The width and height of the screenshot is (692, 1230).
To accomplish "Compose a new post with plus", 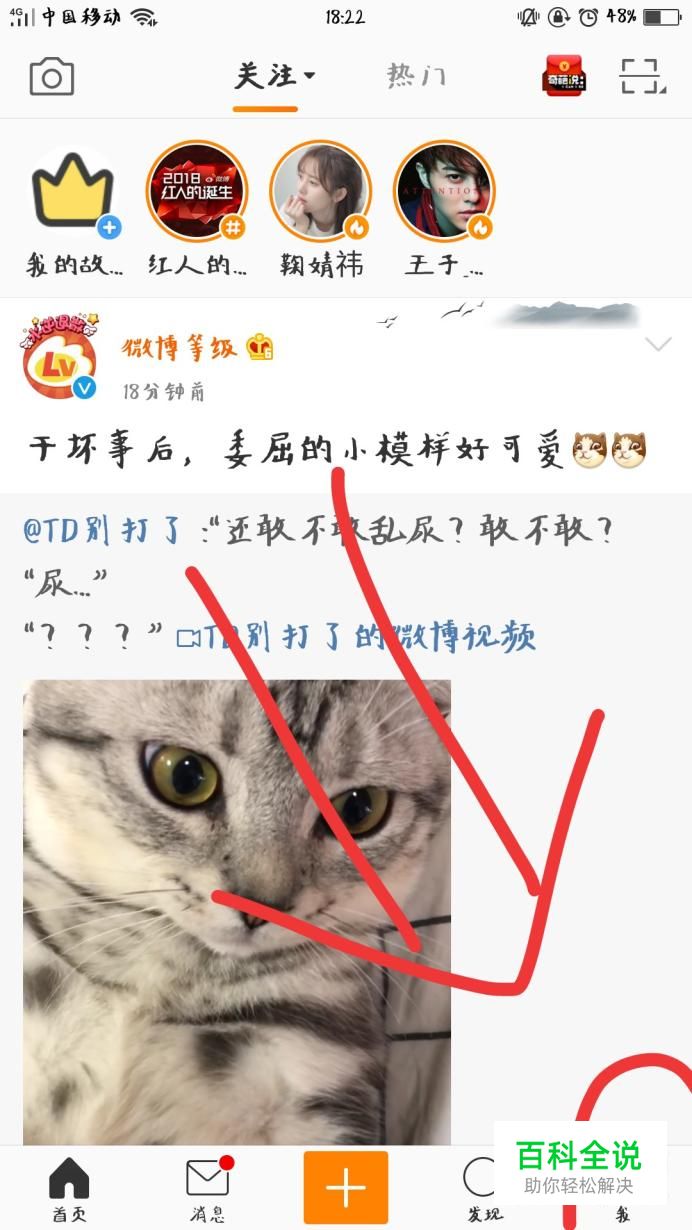I will click(x=346, y=1188).
